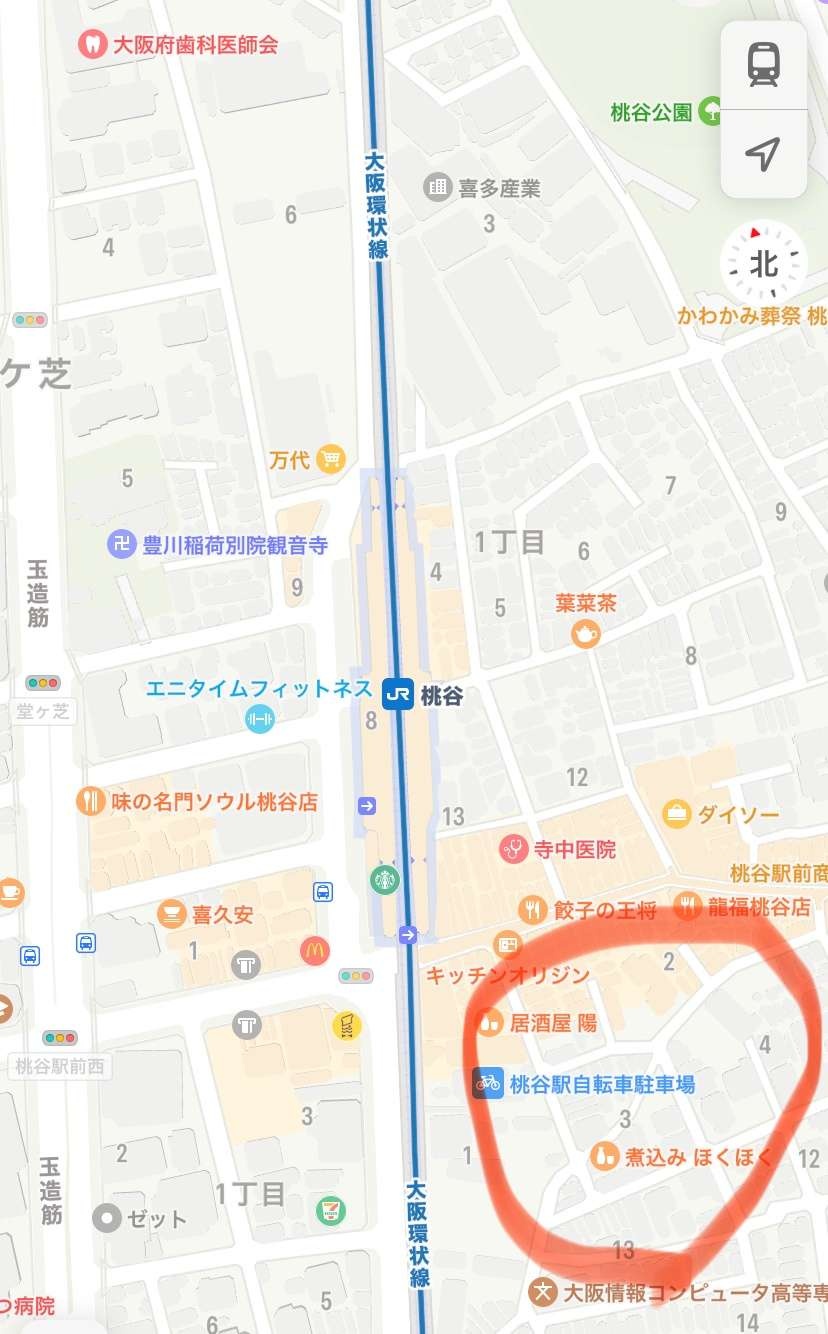Select the エニタイムフィットネス gym marker
828x1334 pixels.
(x=260, y=718)
